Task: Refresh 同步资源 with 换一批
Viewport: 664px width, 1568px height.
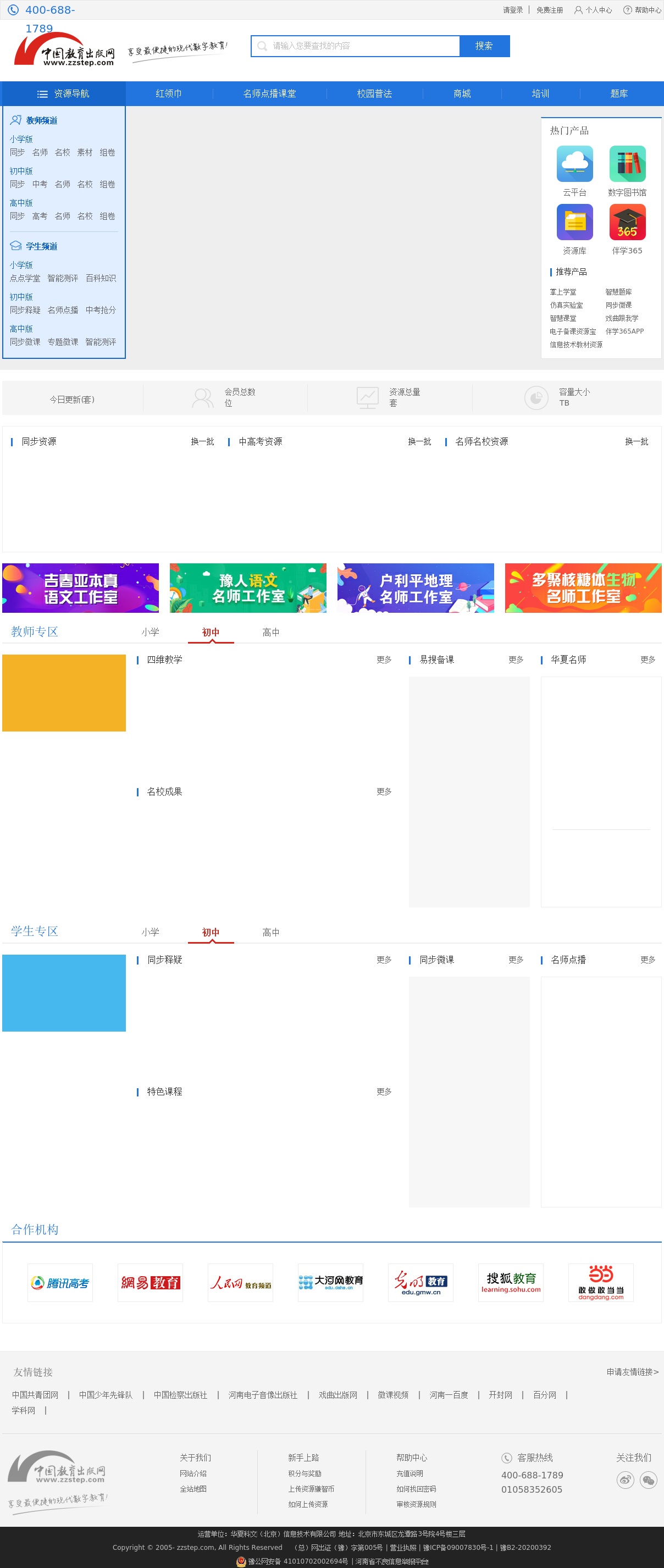Action: pyautogui.click(x=202, y=442)
